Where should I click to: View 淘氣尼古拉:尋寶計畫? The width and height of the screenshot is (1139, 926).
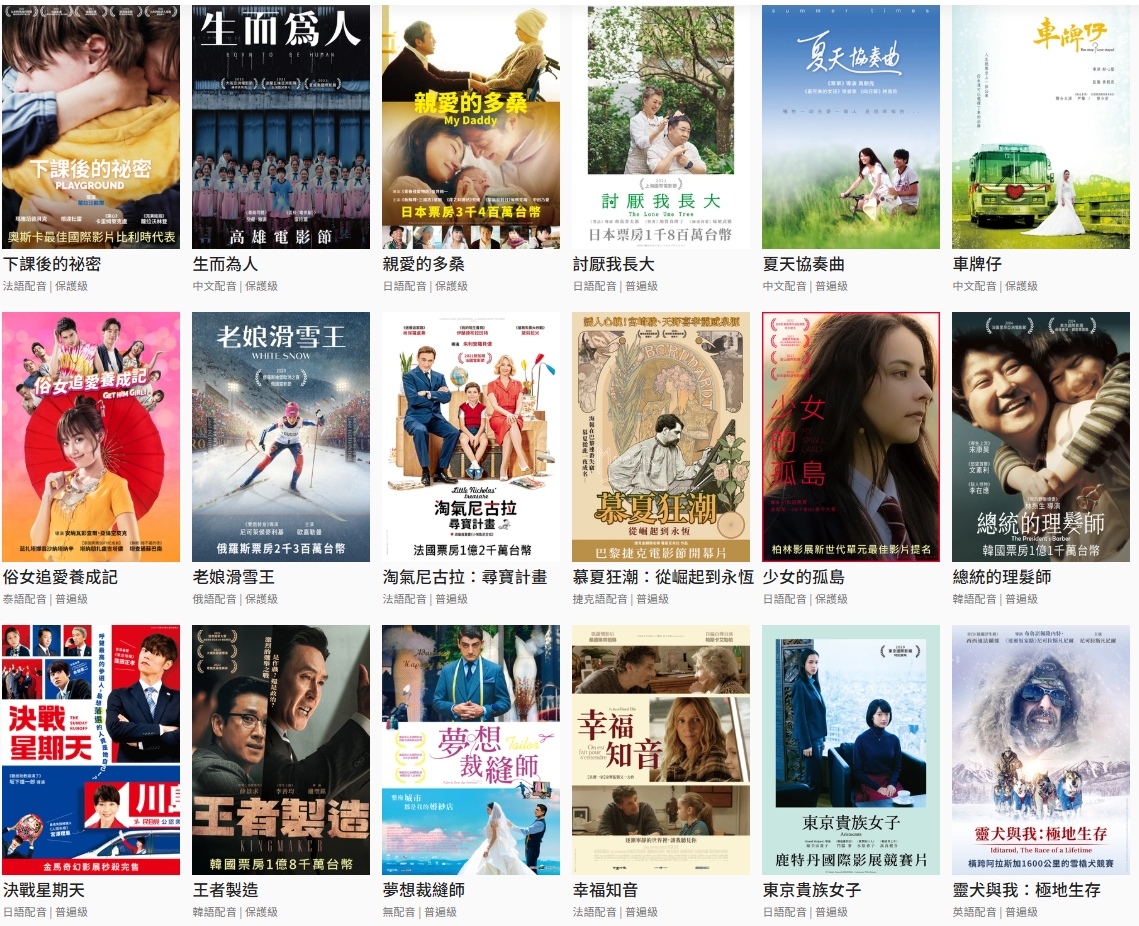point(471,437)
